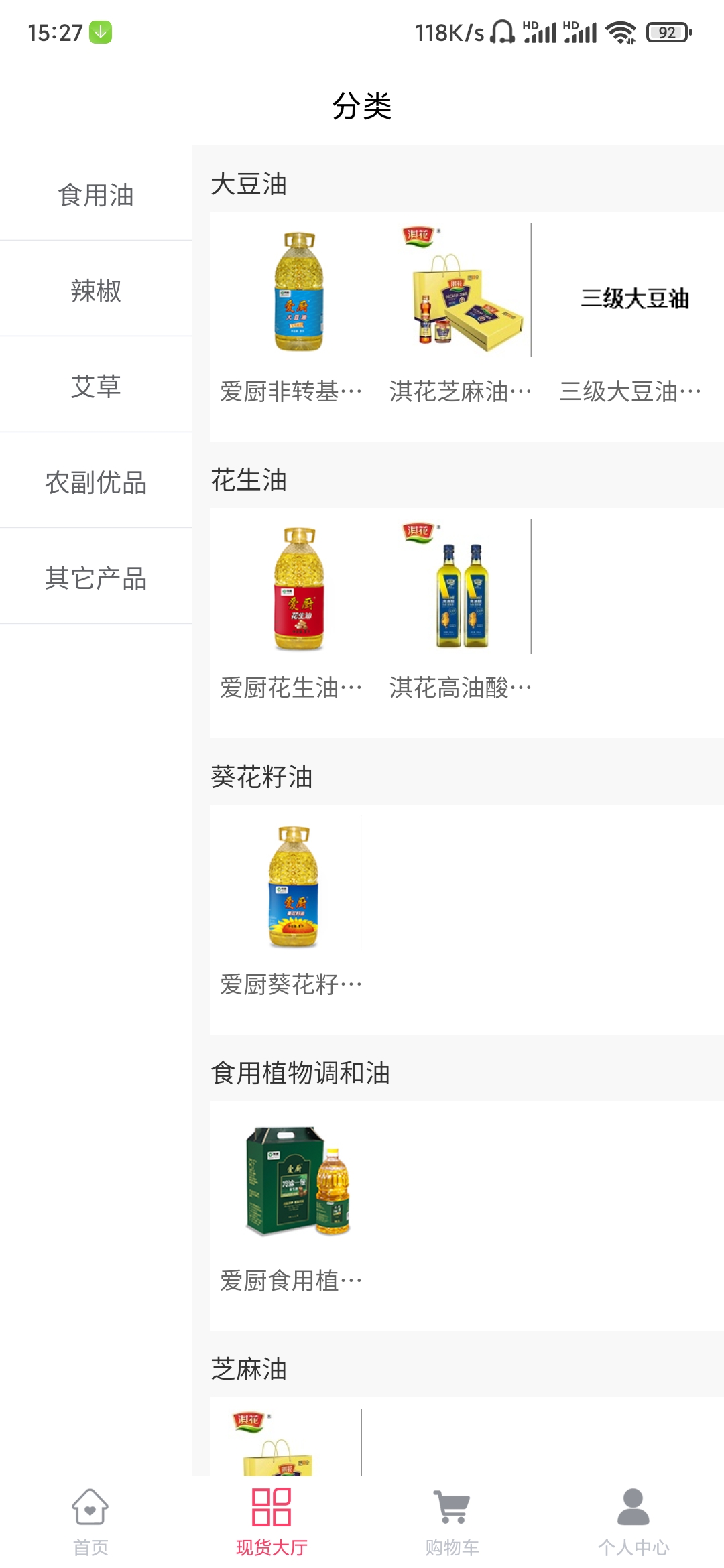Open the 其它产品 category
This screenshot has height=1568, width=724.
(96, 578)
